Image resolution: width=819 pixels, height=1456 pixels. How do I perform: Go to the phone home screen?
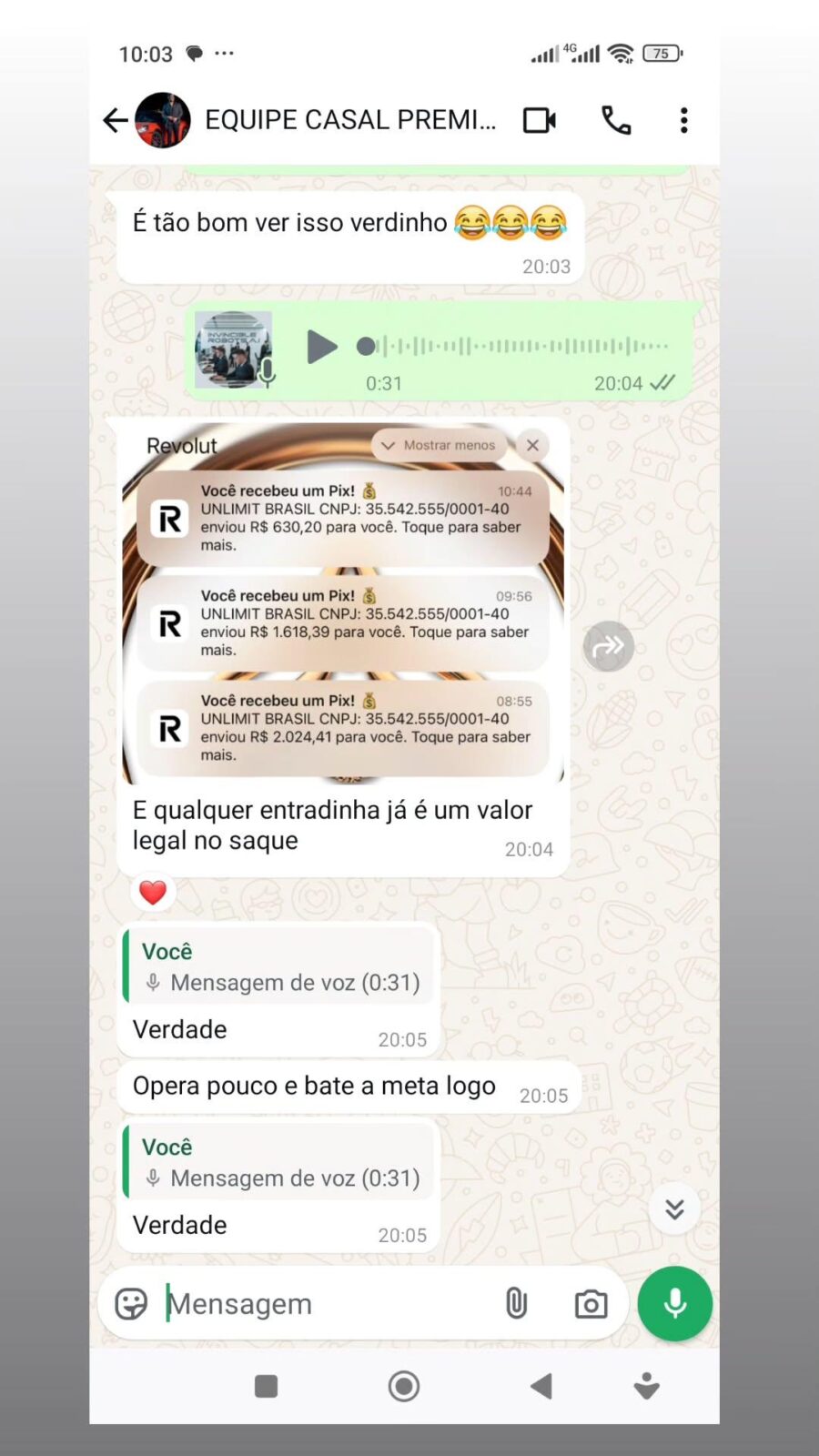tap(404, 1386)
